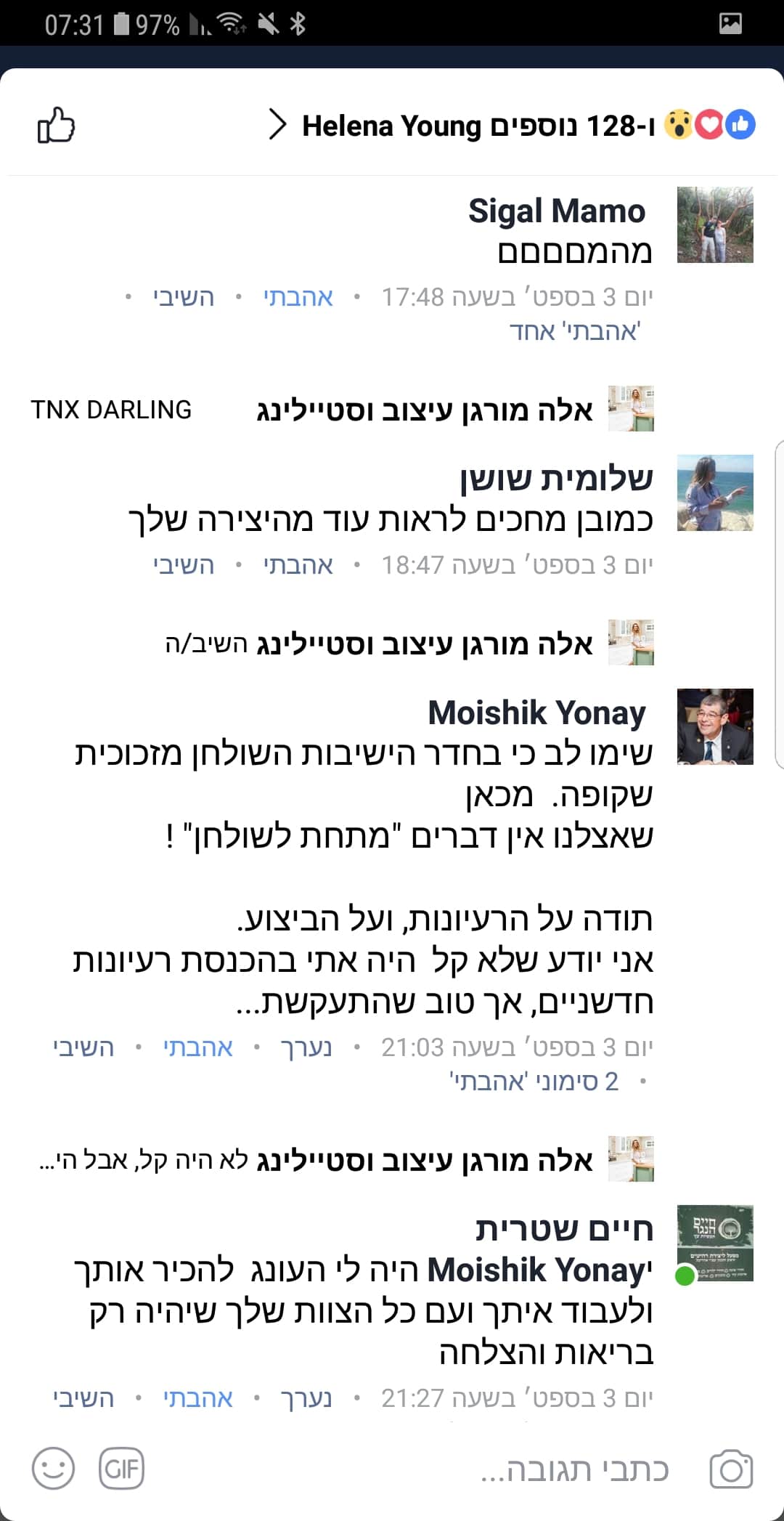This screenshot has height=1521, width=784.
Task: Attach a photo with the camera icon
Action: pyautogui.click(x=731, y=1469)
